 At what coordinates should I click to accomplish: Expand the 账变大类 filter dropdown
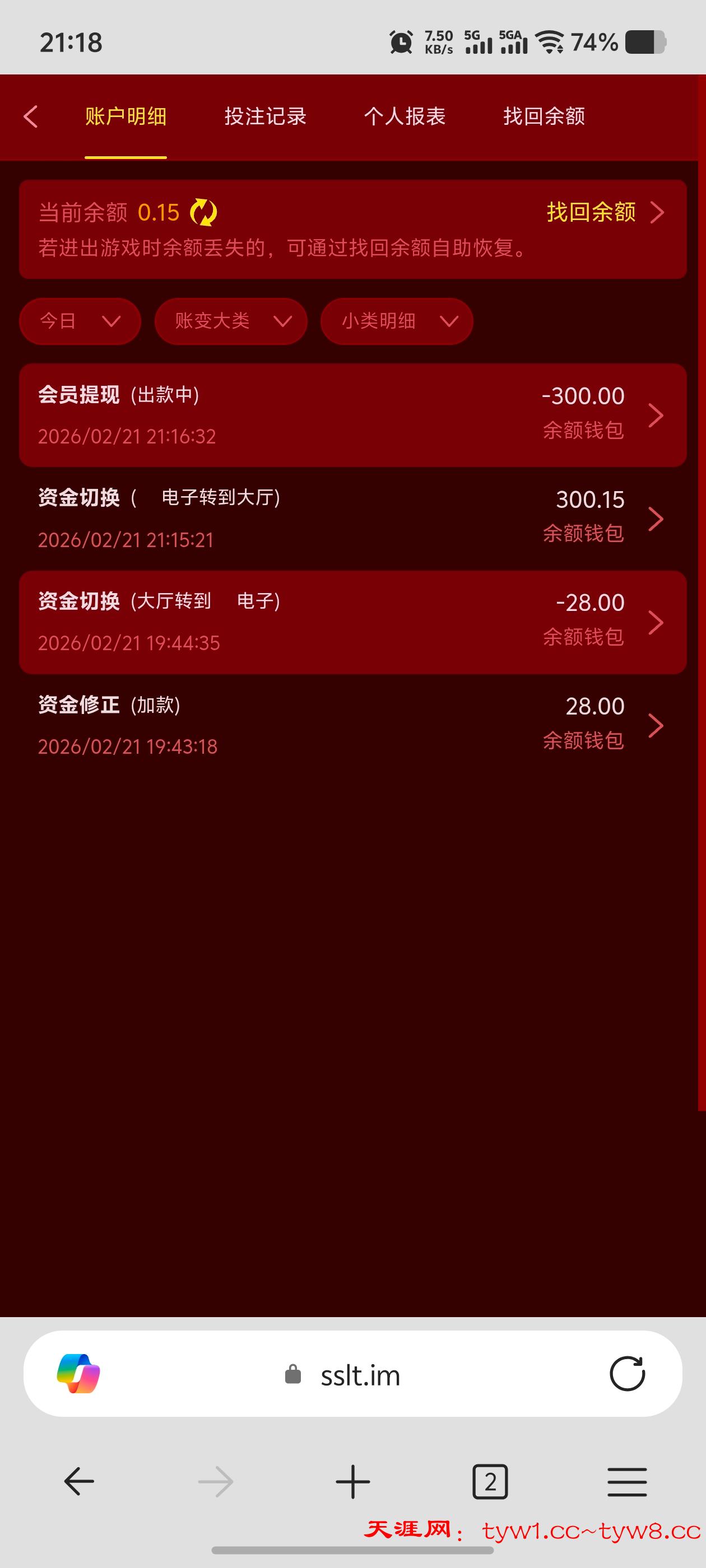click(x=231, y=321)
